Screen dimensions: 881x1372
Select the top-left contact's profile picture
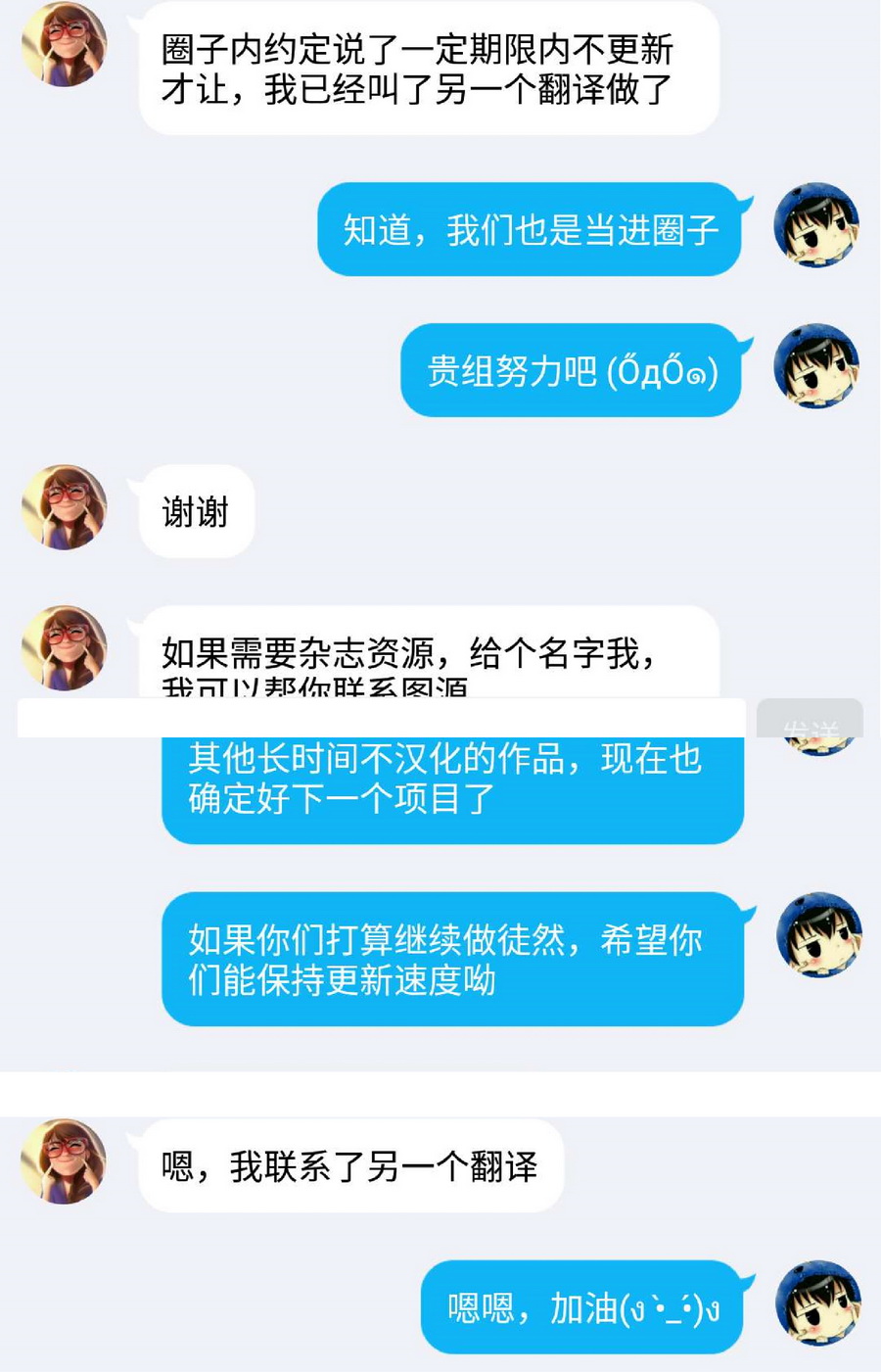63,46
